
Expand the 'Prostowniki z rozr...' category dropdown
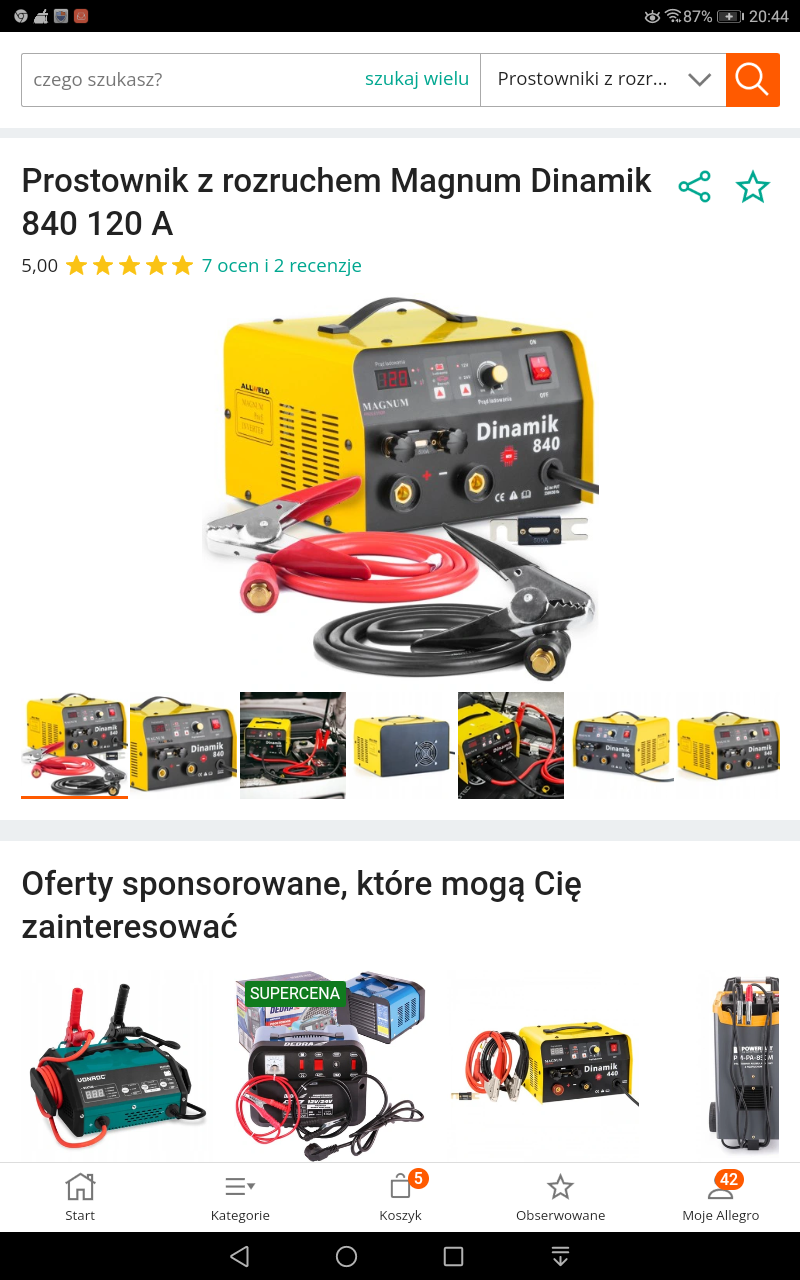tap(603, 79)
